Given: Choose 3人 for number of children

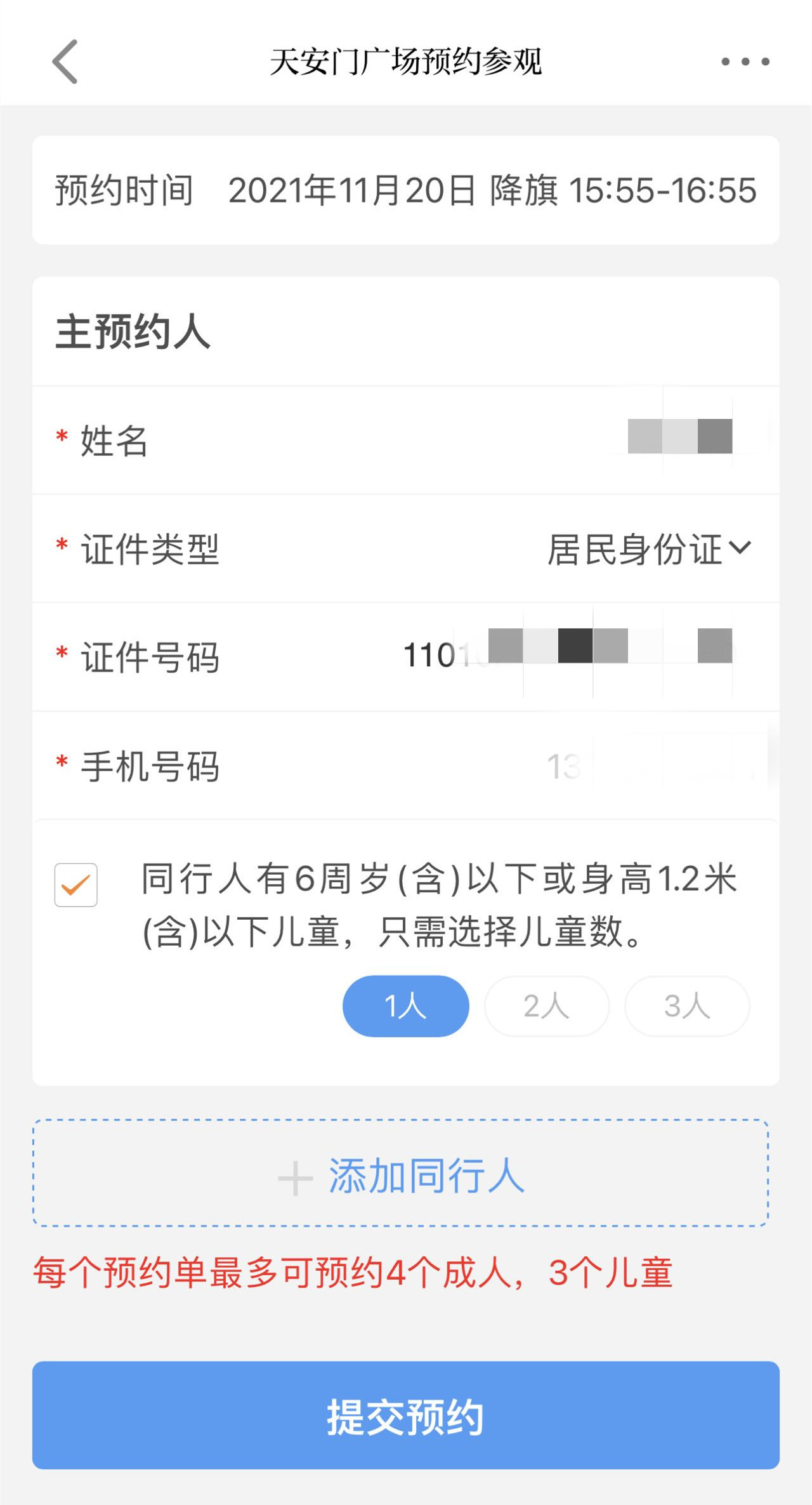Looking at the screenshot, I should [687, 1006].
